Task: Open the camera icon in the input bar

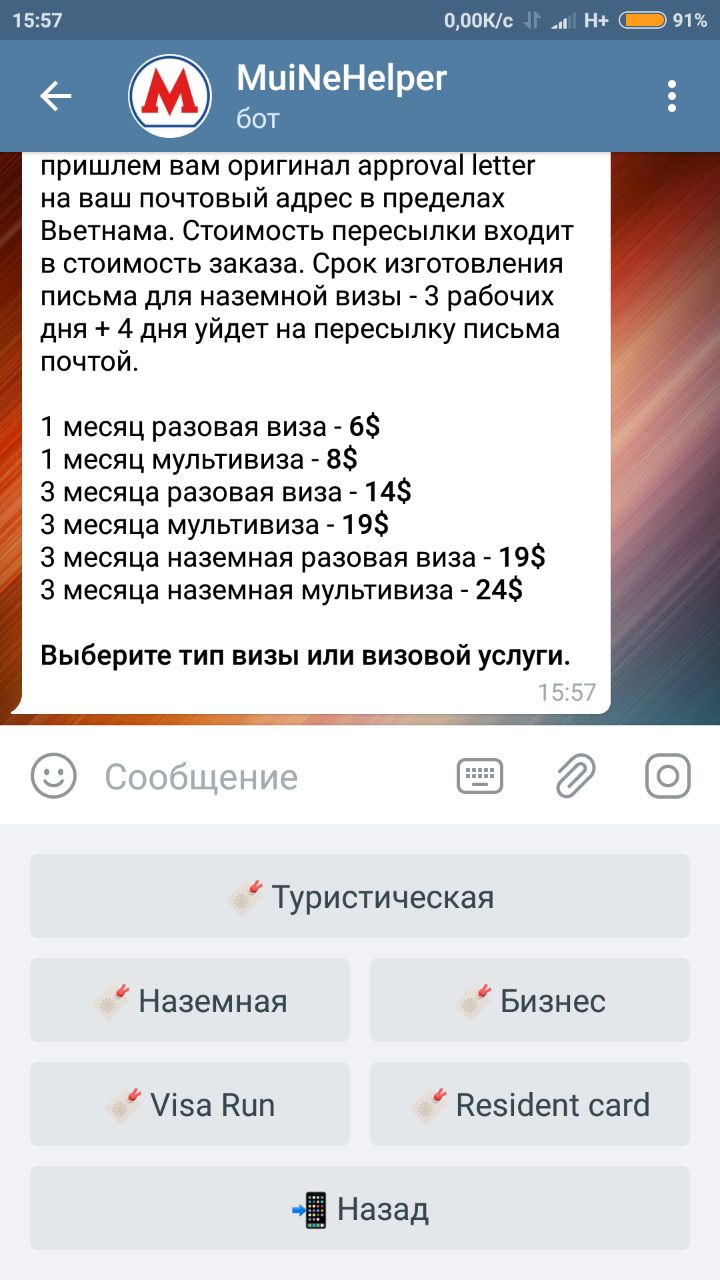Action: coord(667,776)
